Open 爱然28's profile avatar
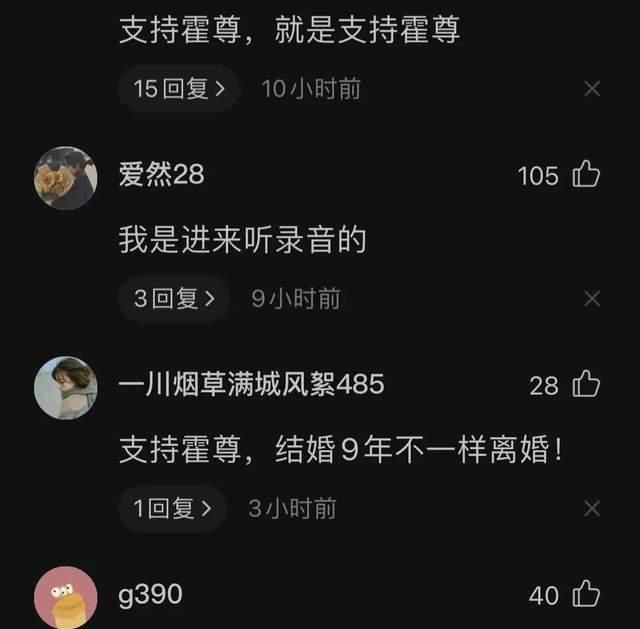The width and height of the screenshot is (640, 629). [66, 177]
